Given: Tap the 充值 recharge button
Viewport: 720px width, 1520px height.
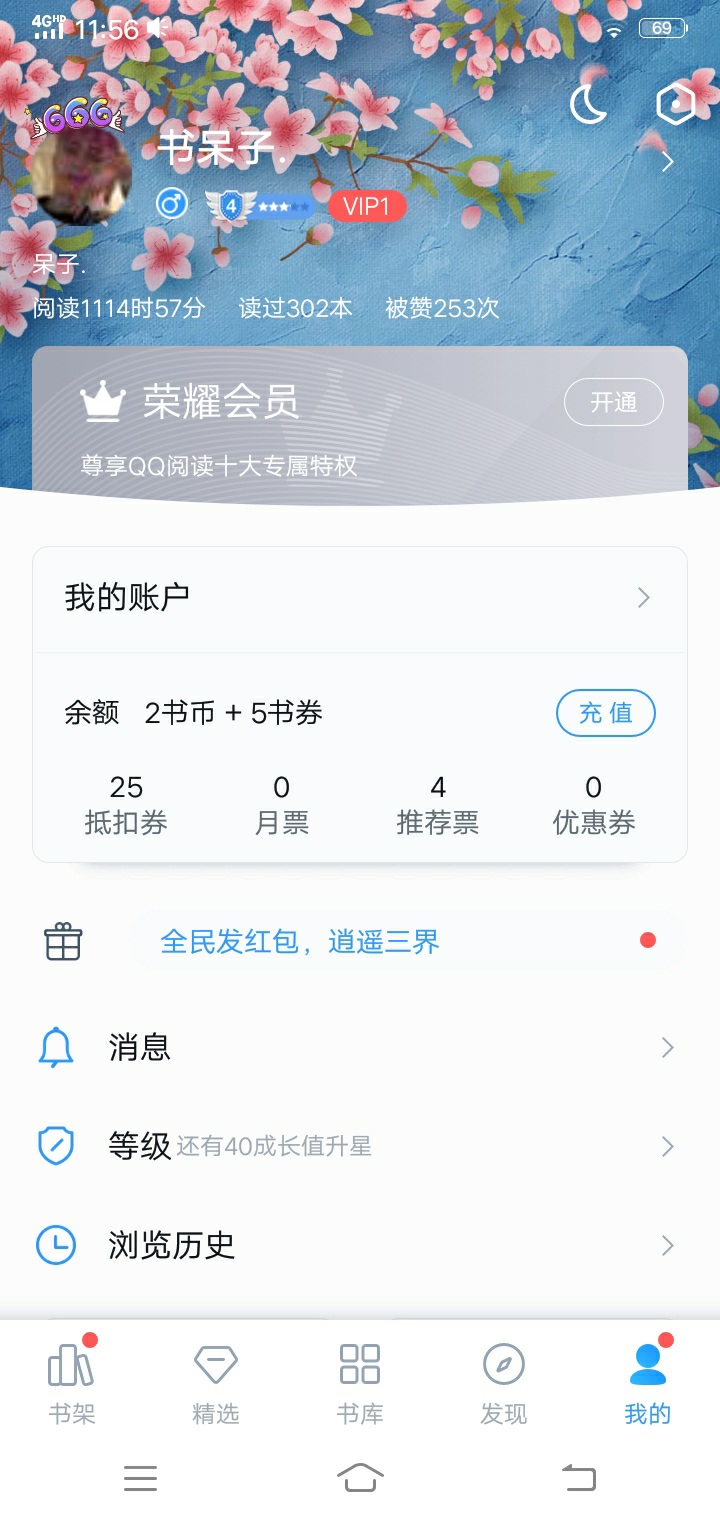Looking at the screenshot, I should click(x=605, y=713).
